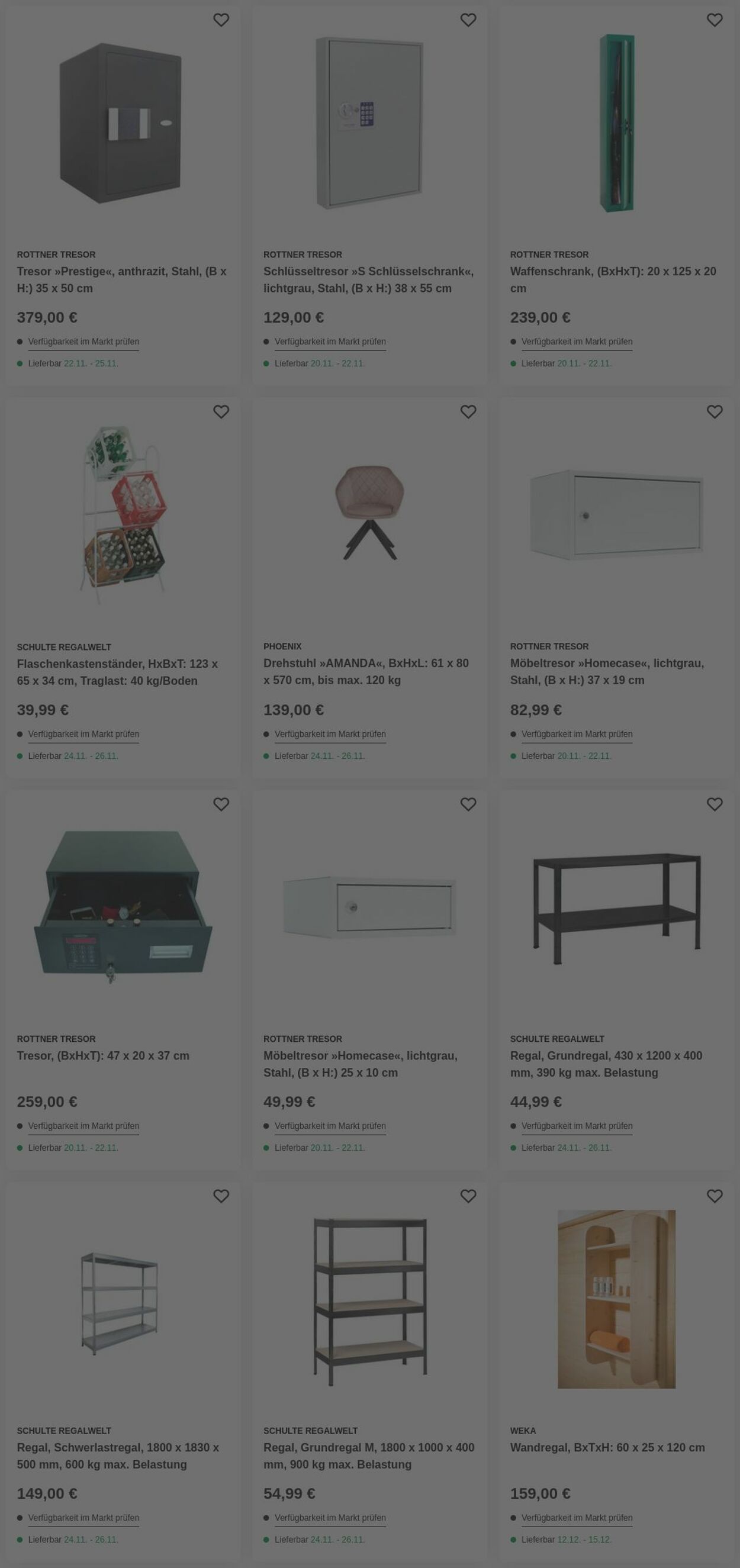This screenshot has height=1568, width=740.
Task: Open the Flaschenkastenständer product card
Action: point(117,672)
